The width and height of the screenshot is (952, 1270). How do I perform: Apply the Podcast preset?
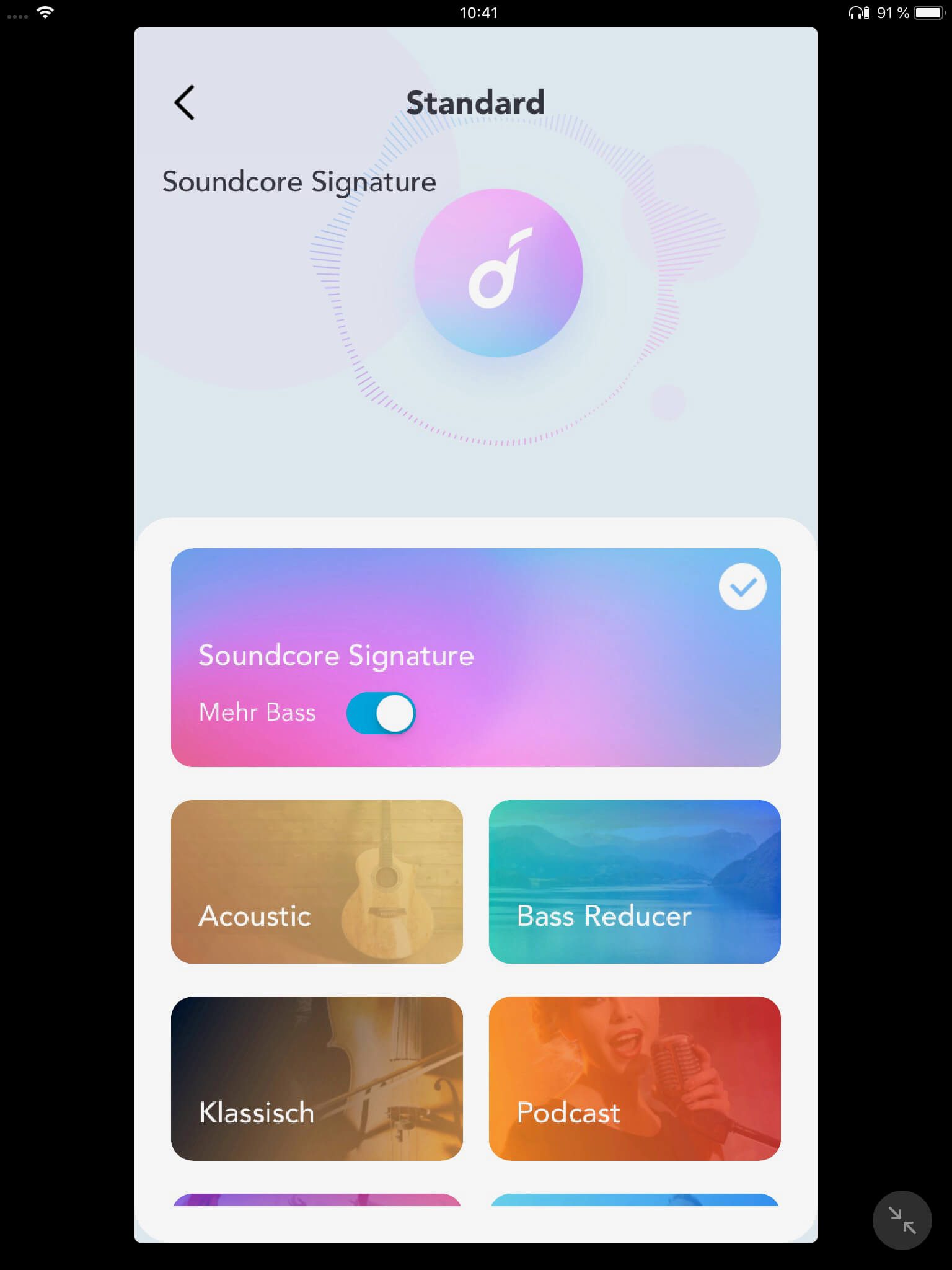[x=634, y=1078]
